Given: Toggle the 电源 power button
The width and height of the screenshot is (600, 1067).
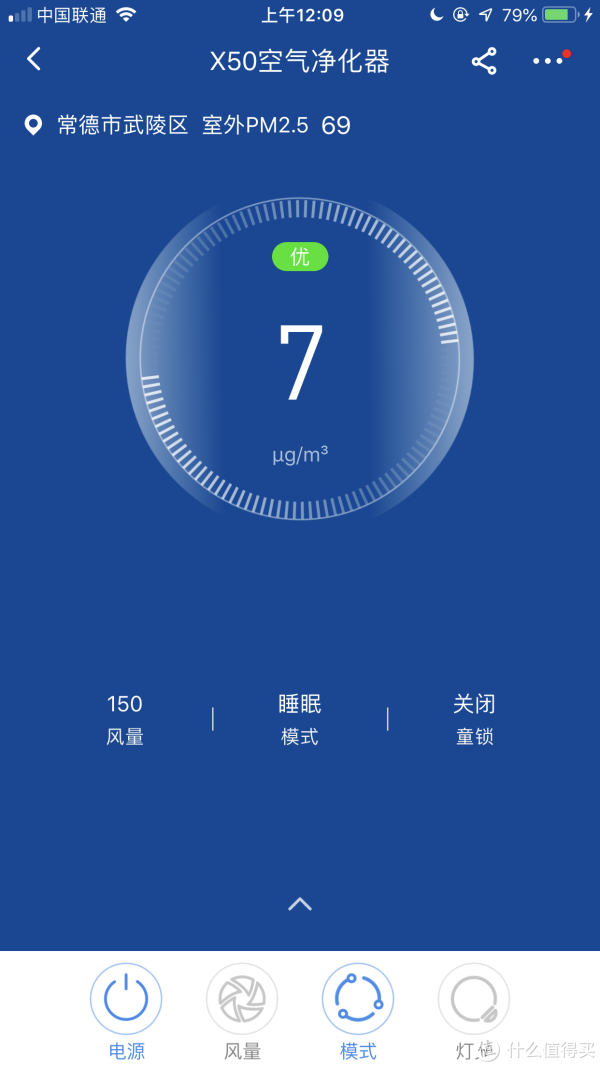Looking at the screenshot, I should pos(126,999).
